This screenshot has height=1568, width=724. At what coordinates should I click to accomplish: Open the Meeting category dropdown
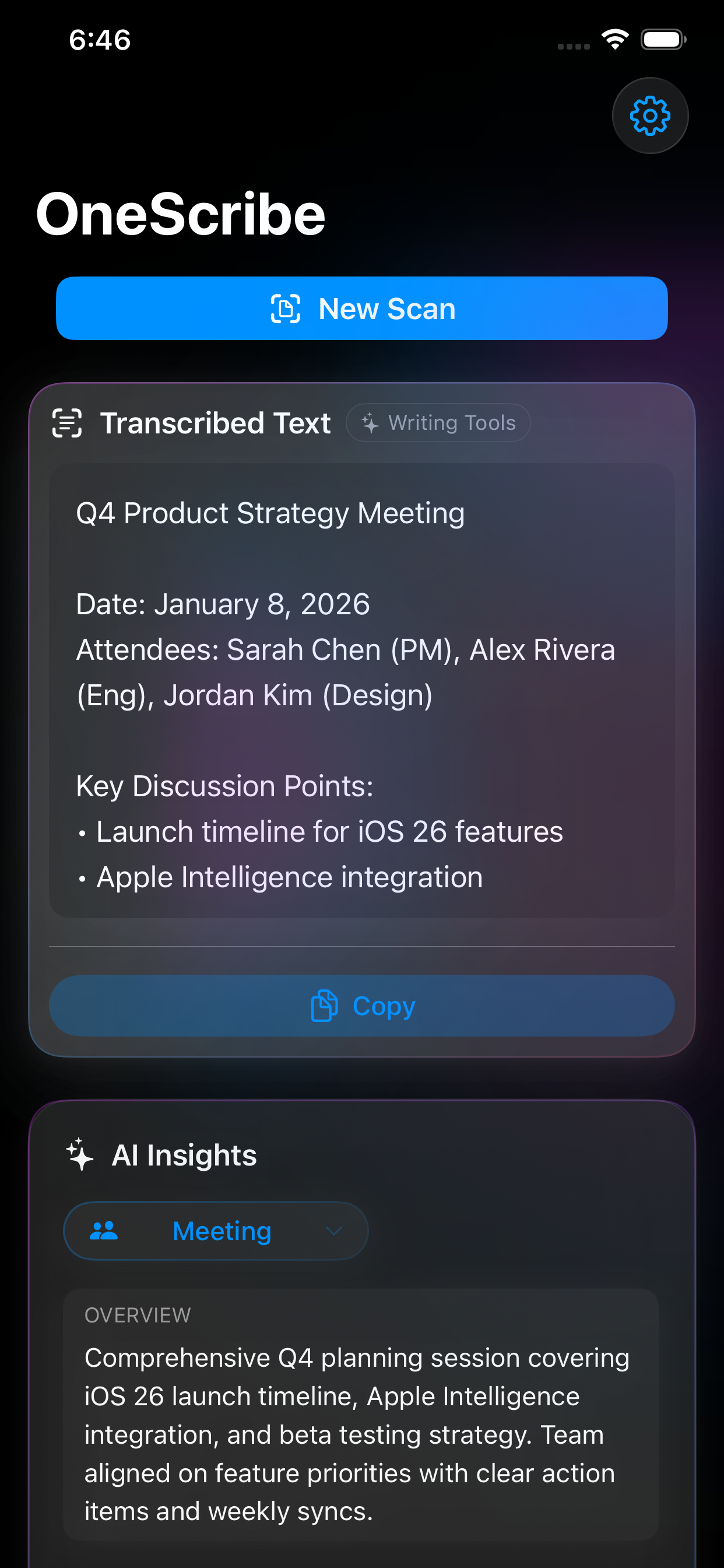pyautogui.click(x=216, y=1230)
